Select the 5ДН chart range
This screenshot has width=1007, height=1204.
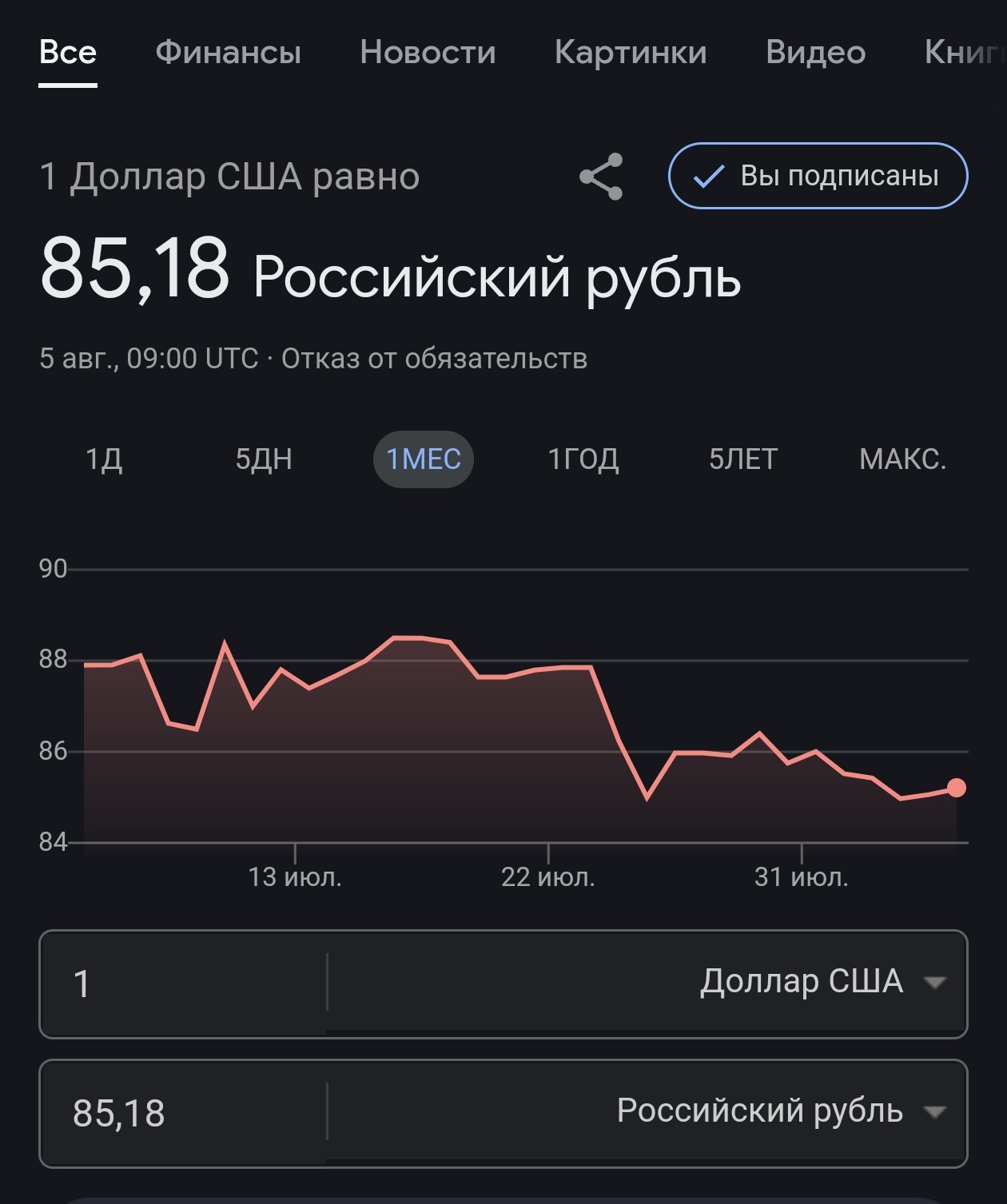tap(264, 459)
